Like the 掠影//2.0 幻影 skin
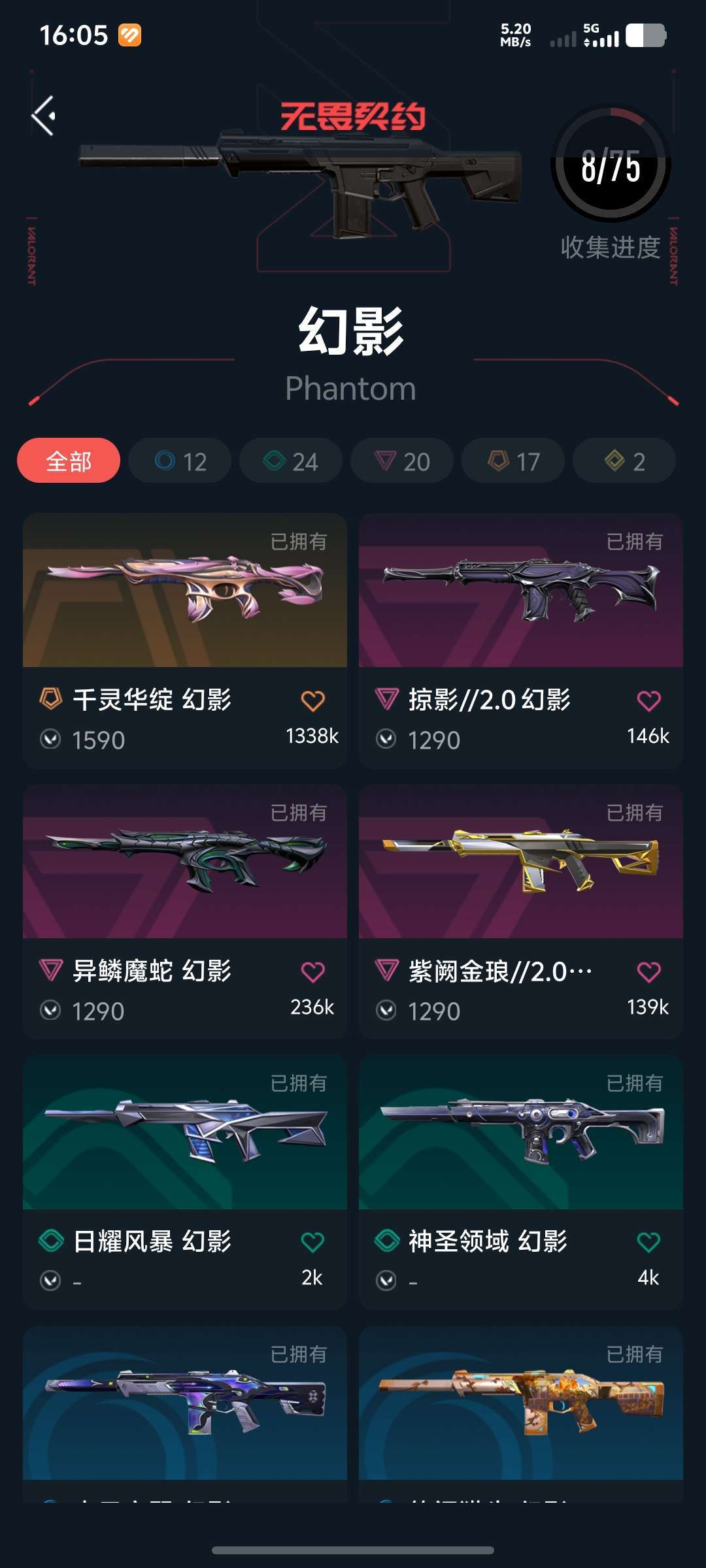706x1568 pixels. click(x=648, y=701)
